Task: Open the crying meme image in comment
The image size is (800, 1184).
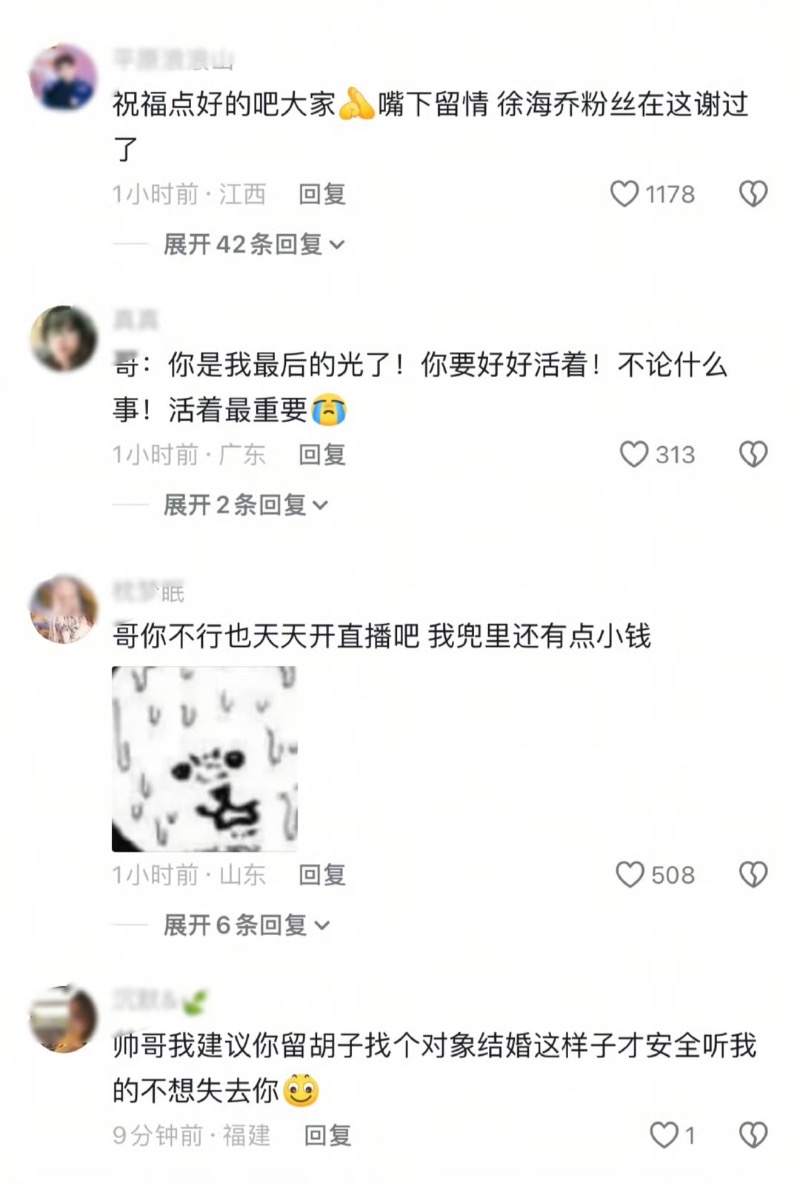Action: click(x=204, y=758)
